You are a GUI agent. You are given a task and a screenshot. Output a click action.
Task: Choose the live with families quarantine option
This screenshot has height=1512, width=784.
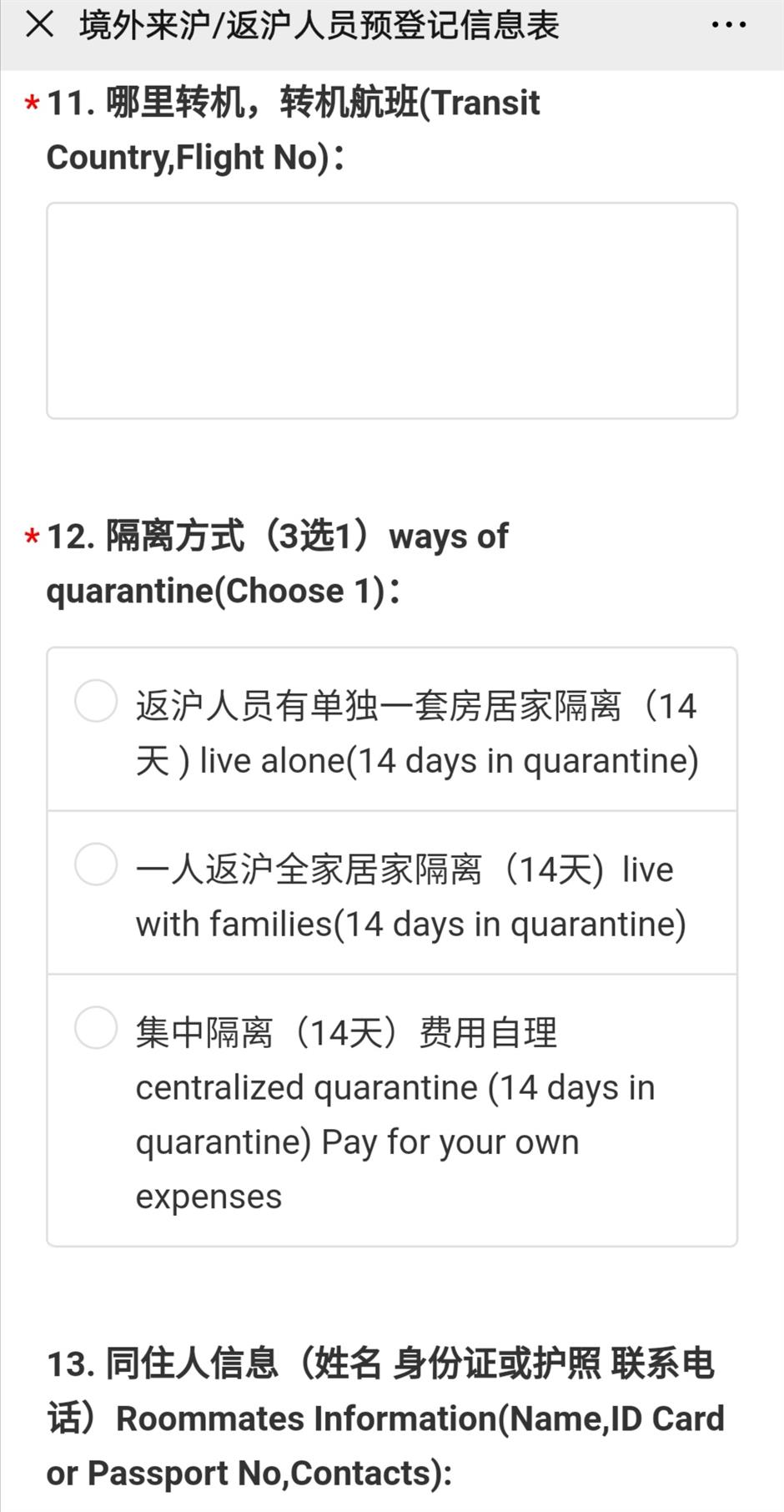pos(96,864)
